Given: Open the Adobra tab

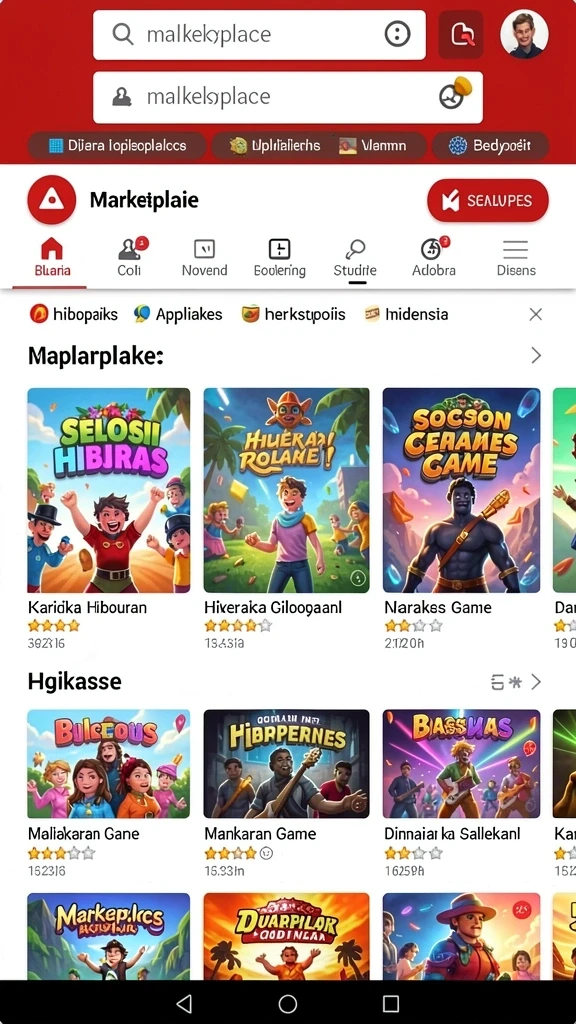Looking at the screenshot, I should [x=434, y=258].
